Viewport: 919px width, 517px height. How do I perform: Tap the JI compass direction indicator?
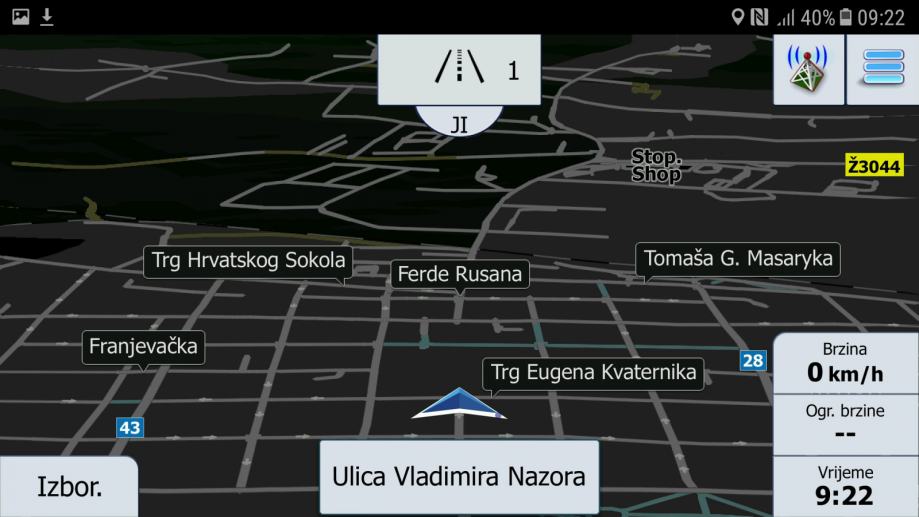point(459,124)
